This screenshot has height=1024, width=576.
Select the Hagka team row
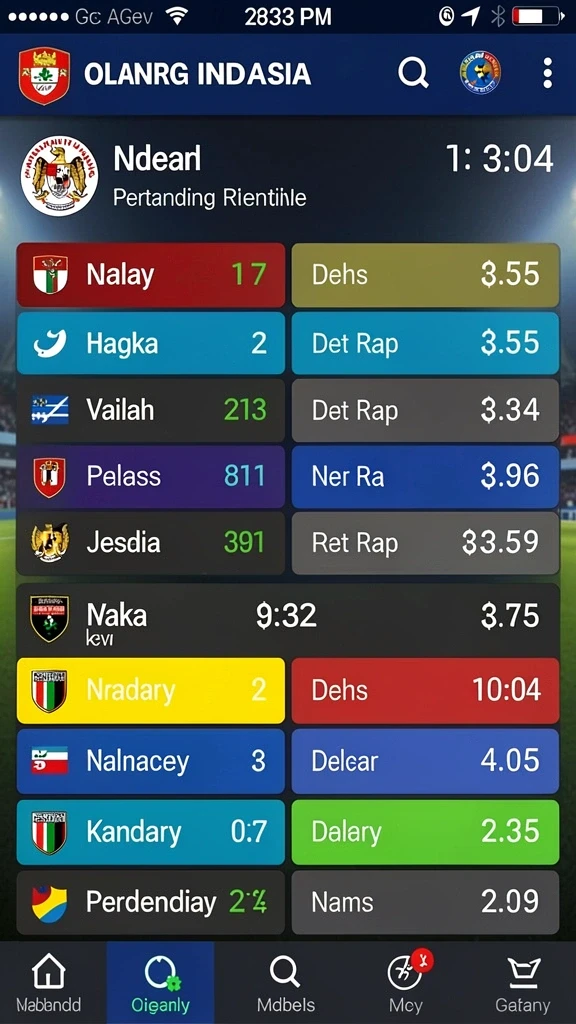tap(151, 343)
